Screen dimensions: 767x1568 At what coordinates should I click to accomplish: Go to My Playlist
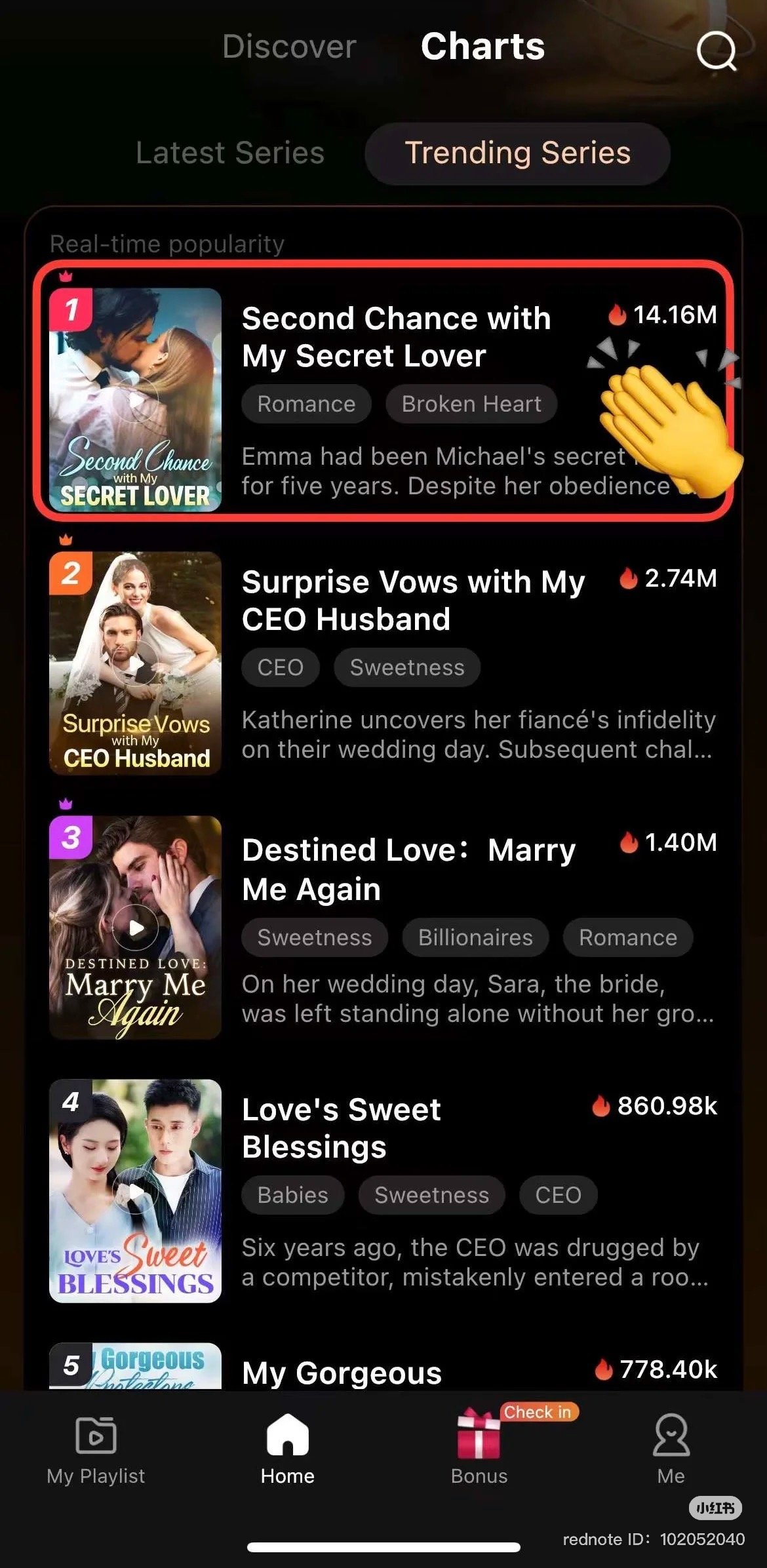pos(96,1450)
